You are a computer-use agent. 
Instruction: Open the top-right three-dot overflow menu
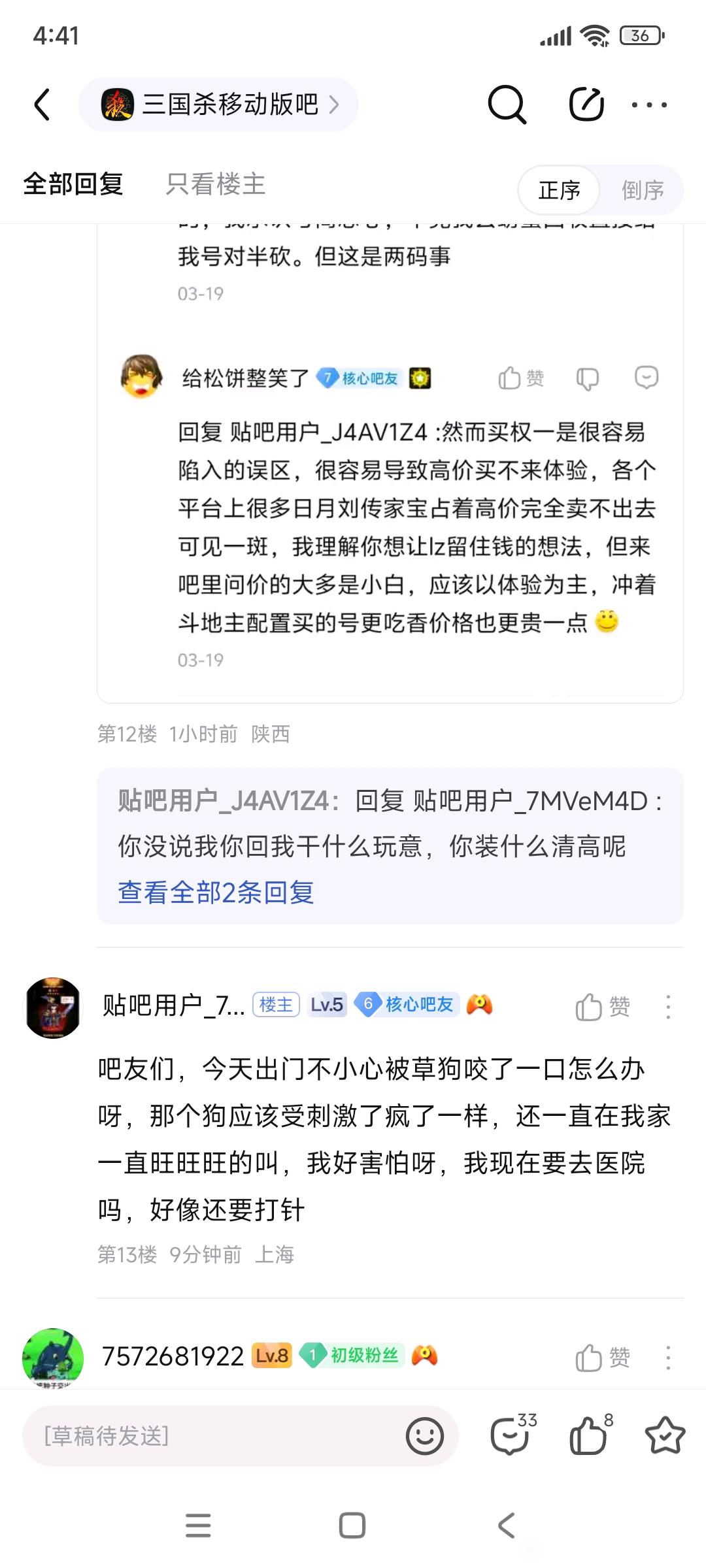click(649, 105)
